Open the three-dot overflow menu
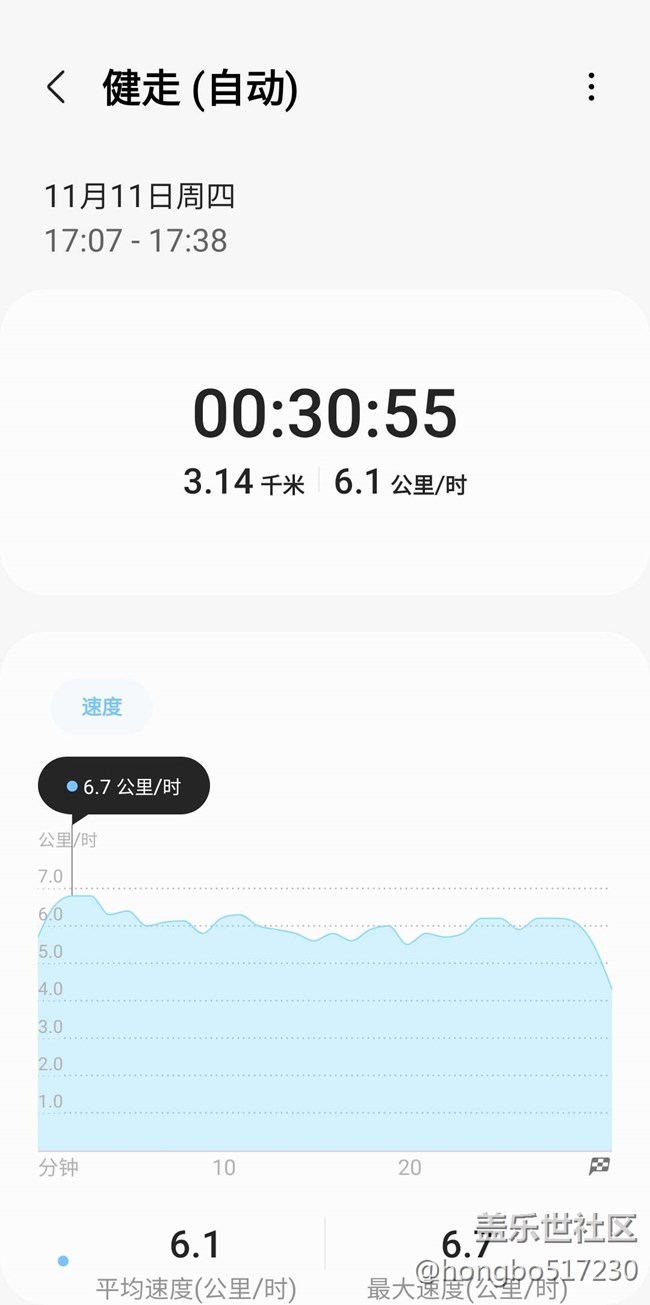The width and height of the screenshot is (650, 1305). (x=591, y=88)
